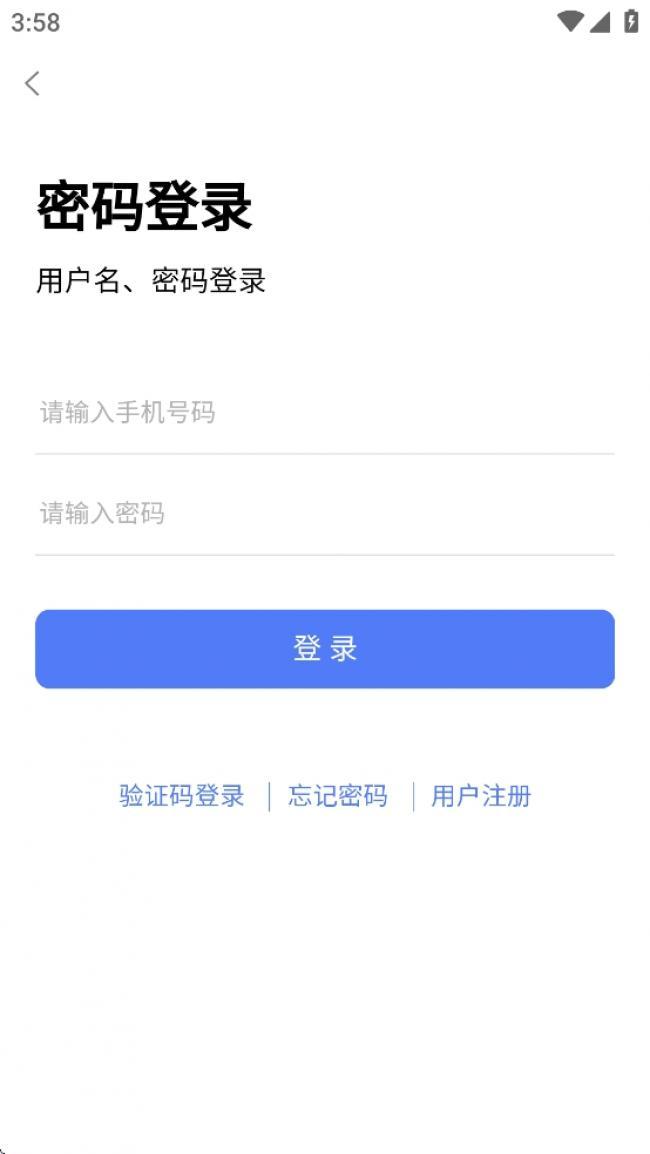Viewport: 650px width, 1154px height.
Task: Tap the blue 登录 button
Action: (325, 648)
